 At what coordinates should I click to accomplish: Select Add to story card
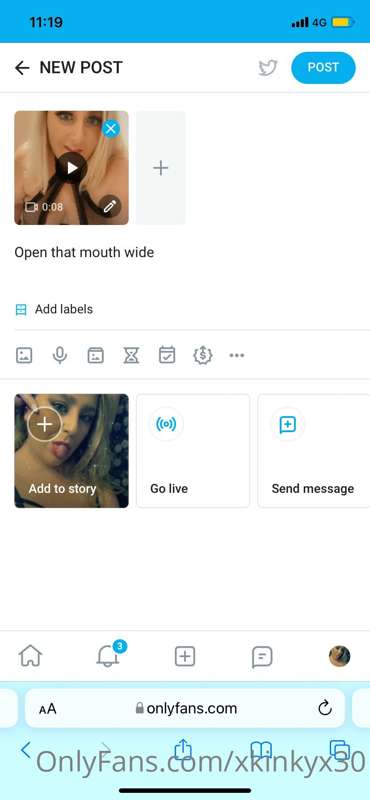(71, 451)
